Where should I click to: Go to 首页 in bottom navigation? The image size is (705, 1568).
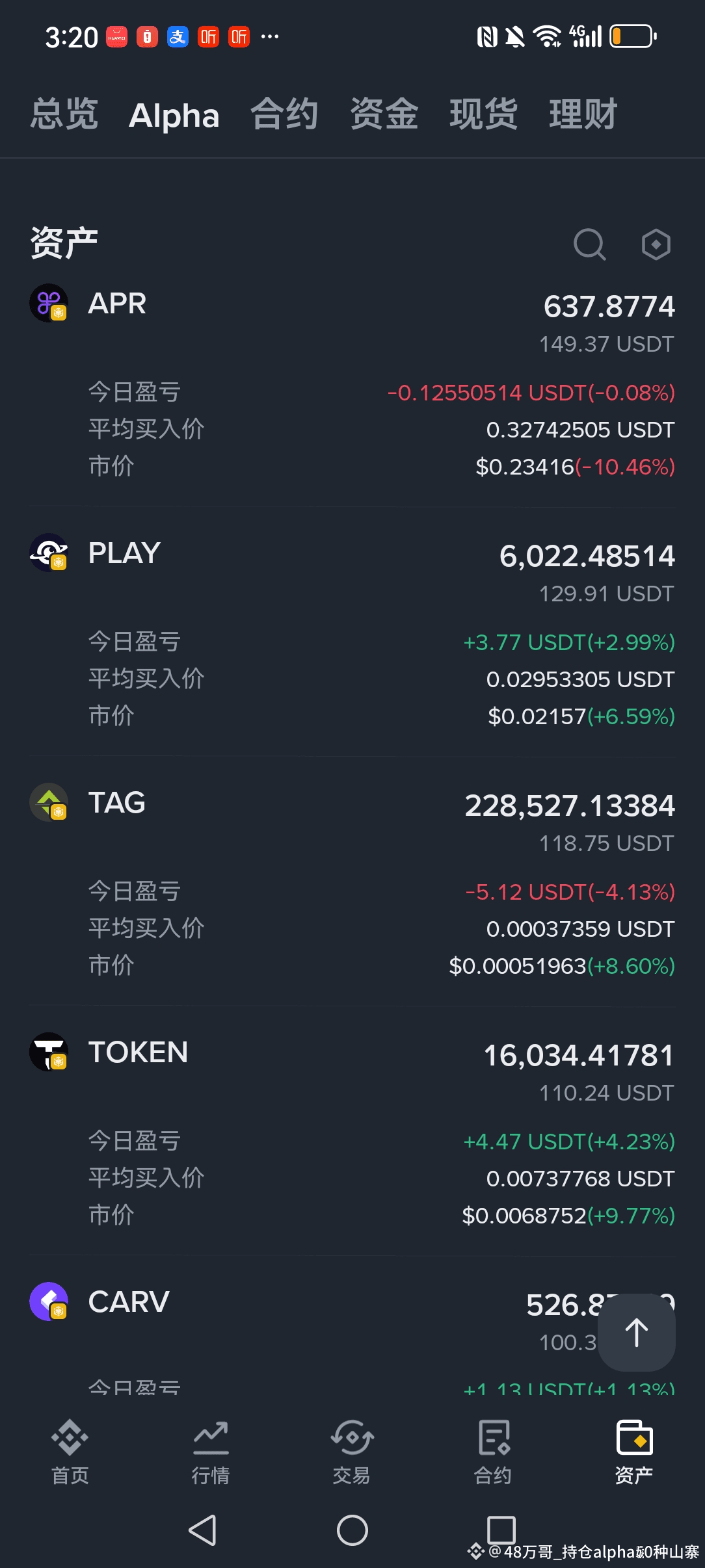(x=70, y=1451)
